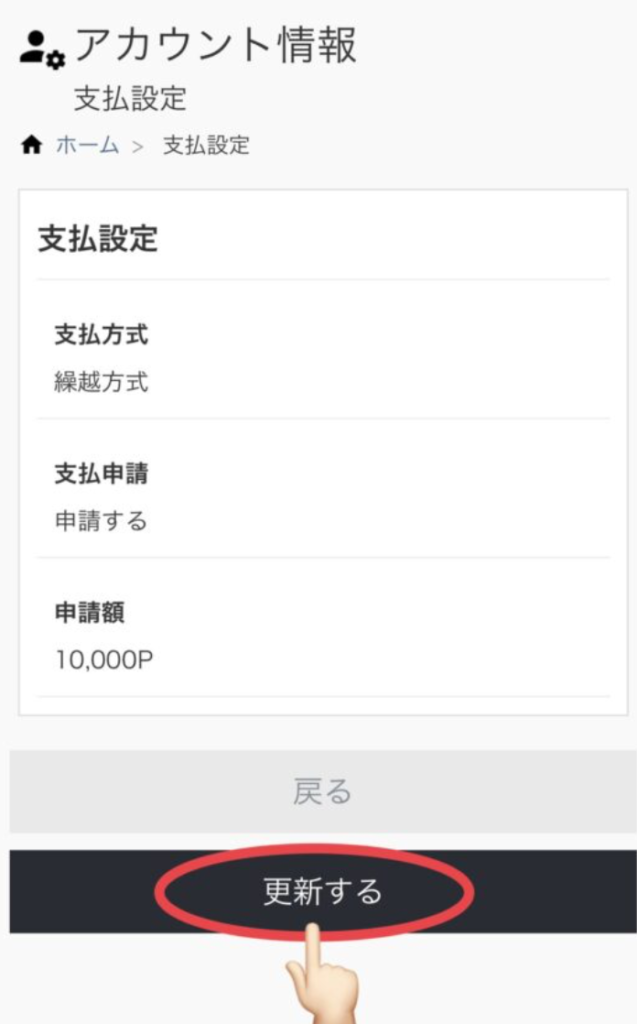Open the ホーム breadcrumb link
The width and height of the screenshot is (637, 1024).
coord(86,146)
